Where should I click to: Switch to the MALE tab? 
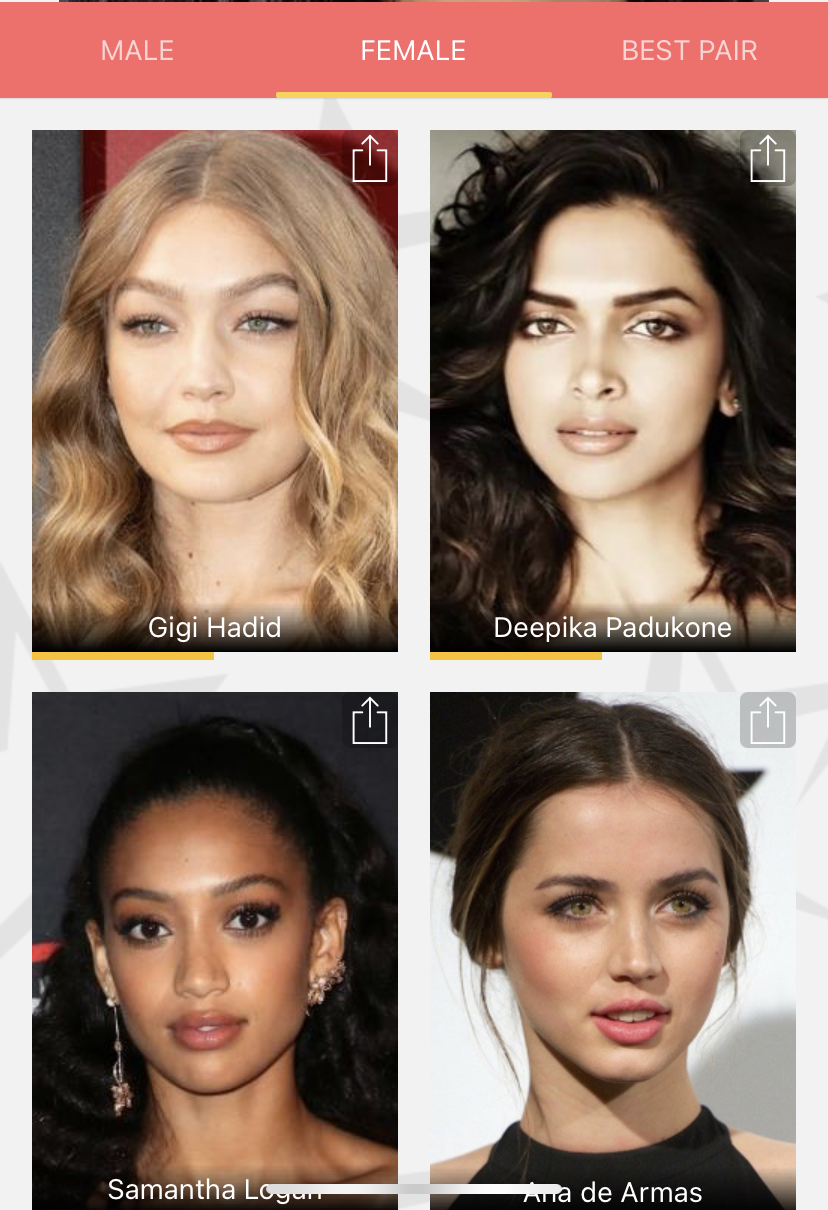tap(138, 51)
